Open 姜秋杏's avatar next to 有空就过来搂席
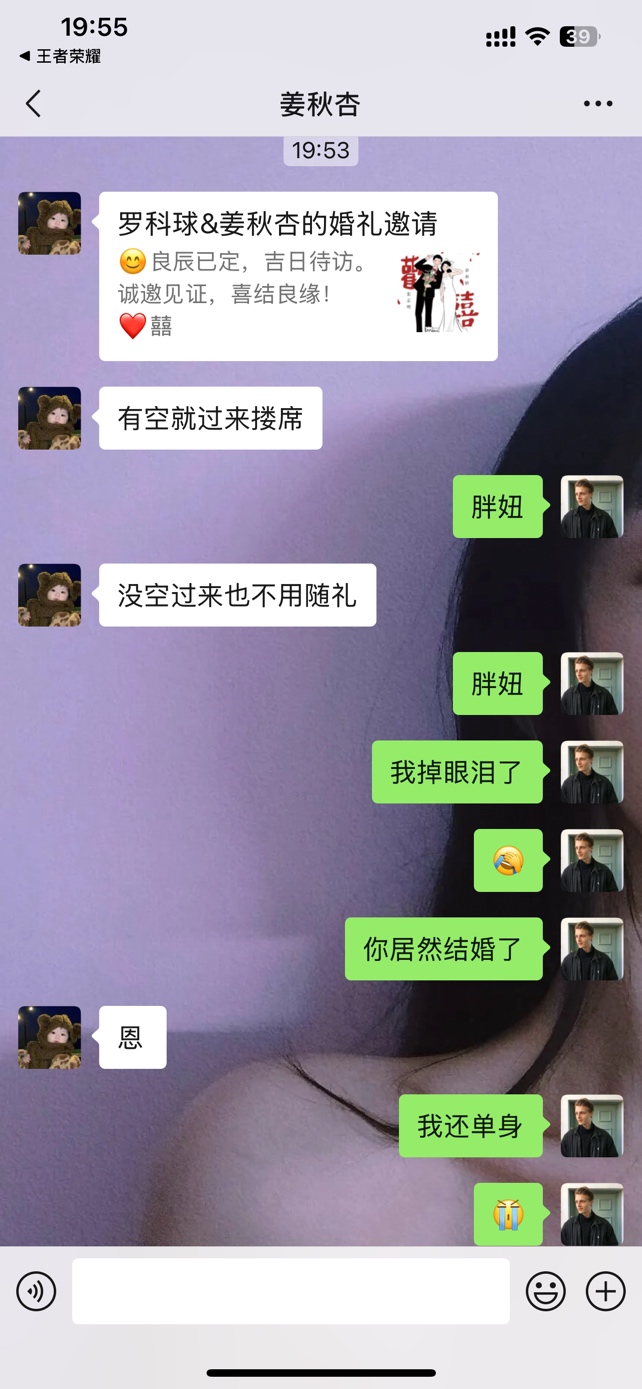642x1389 pixels. (49, 418)
